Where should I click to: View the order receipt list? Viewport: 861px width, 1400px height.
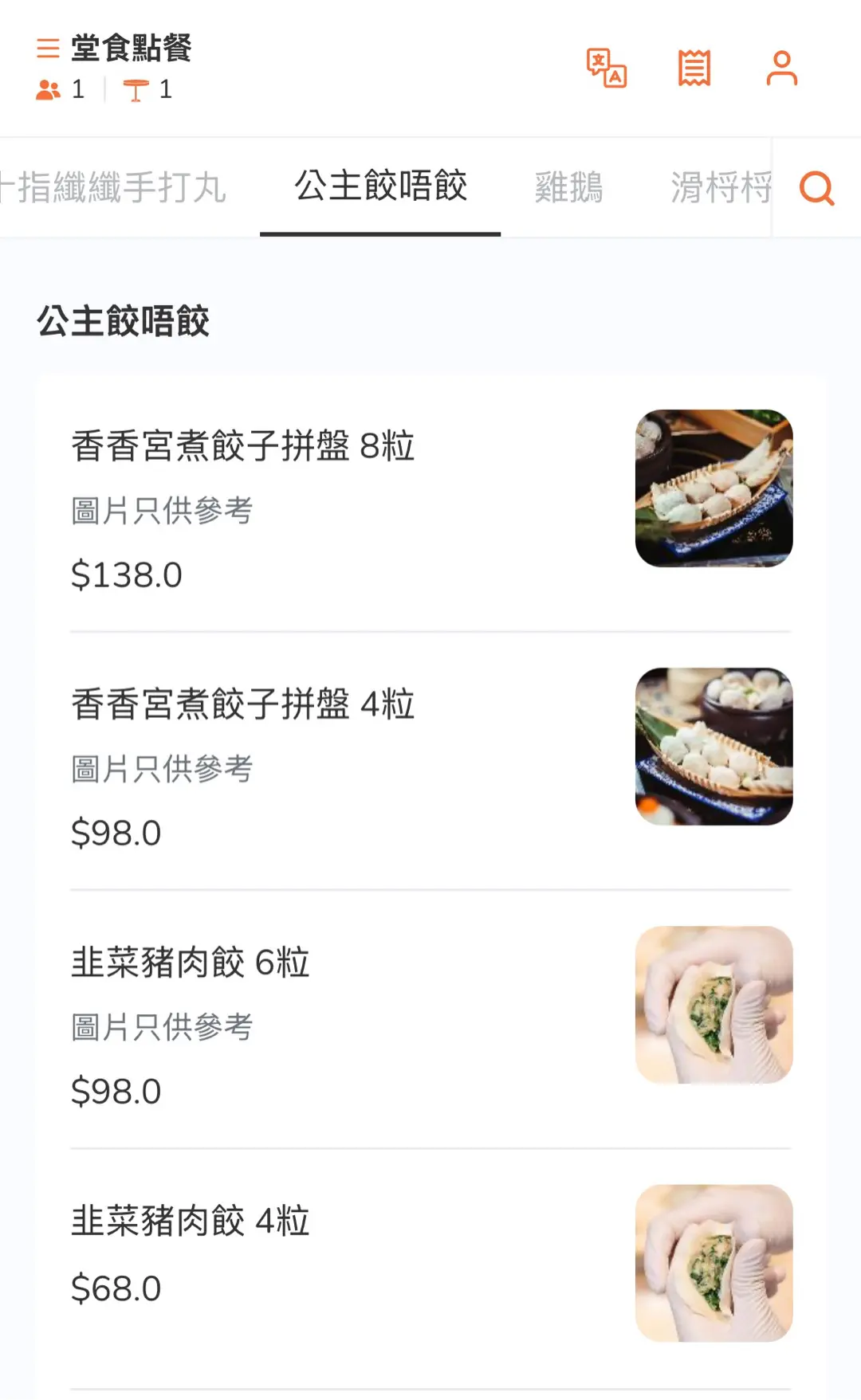coord(694,69)
